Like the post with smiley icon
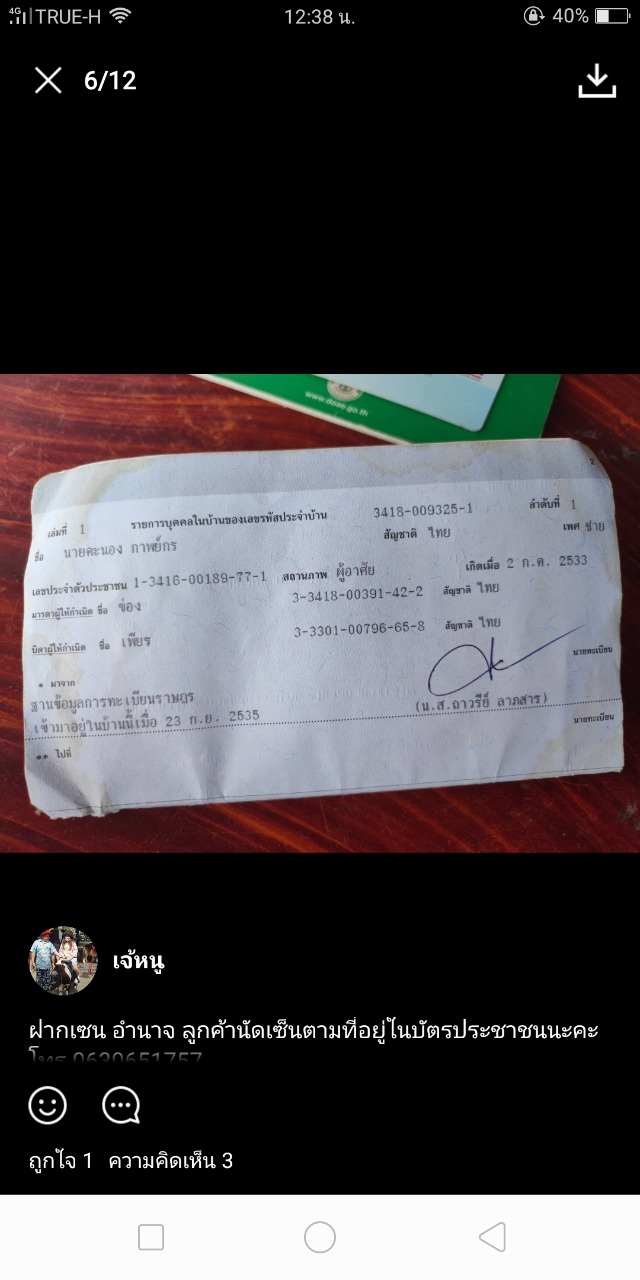Viewport: 640px width, 1280px height. point(47,1105)
